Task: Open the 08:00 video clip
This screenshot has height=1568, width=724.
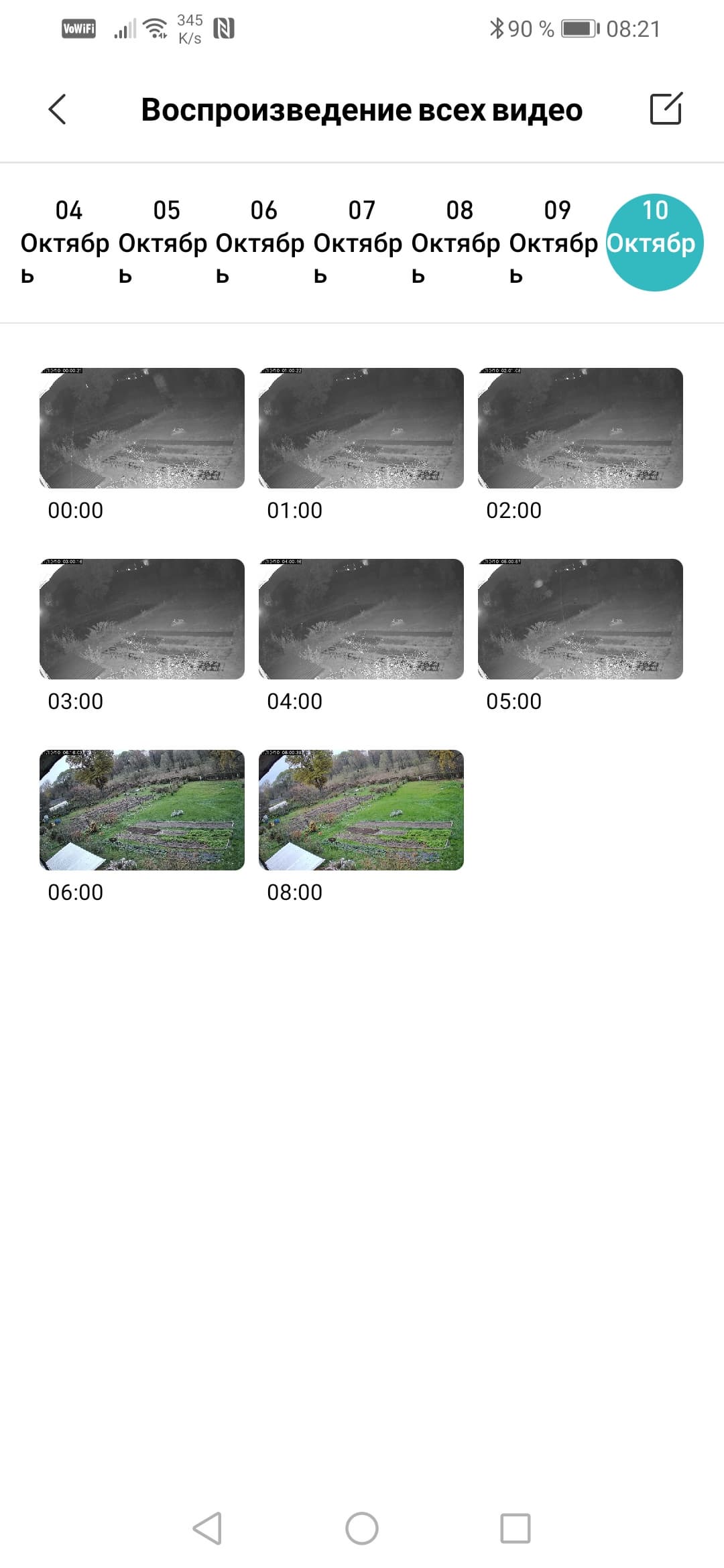Action: click(361, 810)
